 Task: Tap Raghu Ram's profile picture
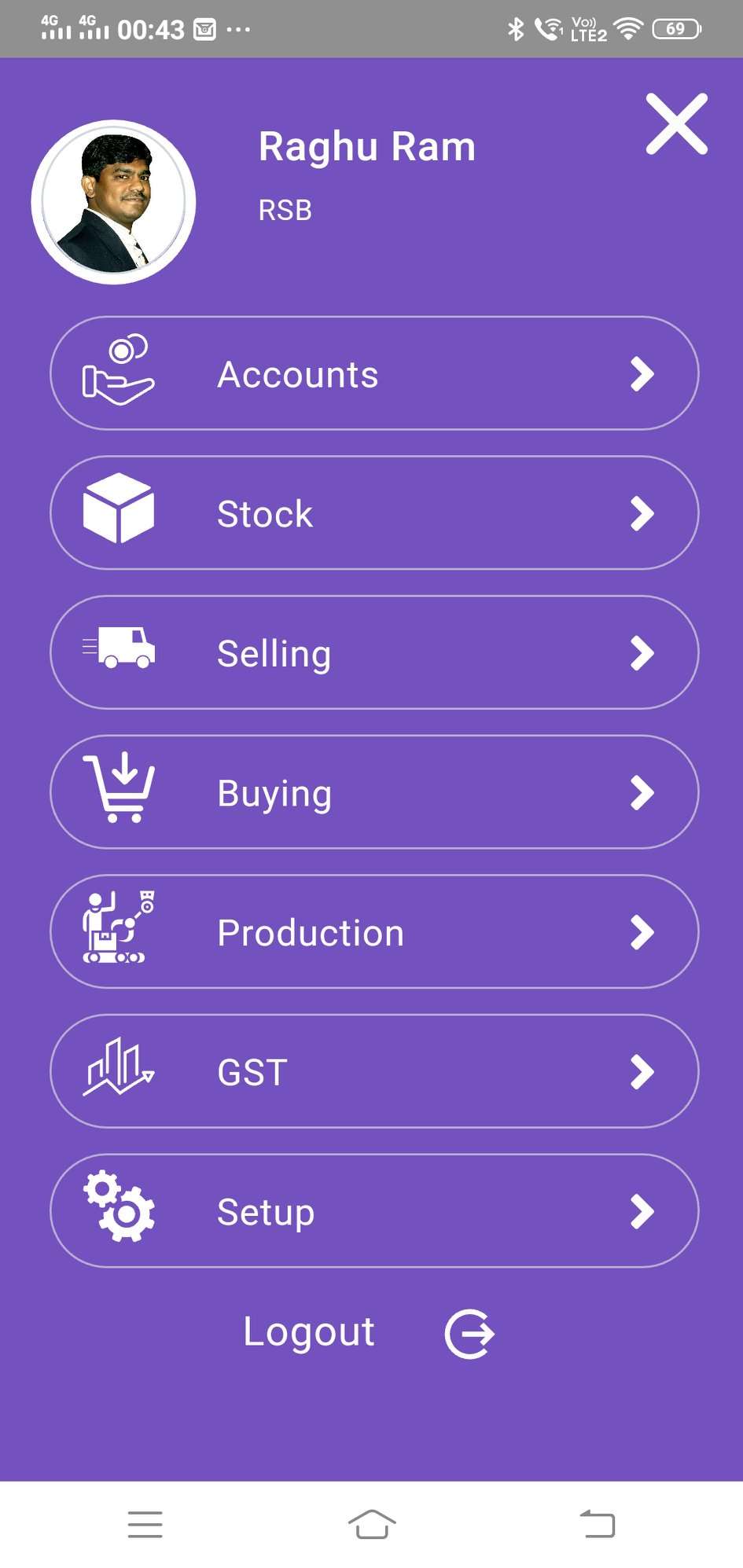click(114, 202)
